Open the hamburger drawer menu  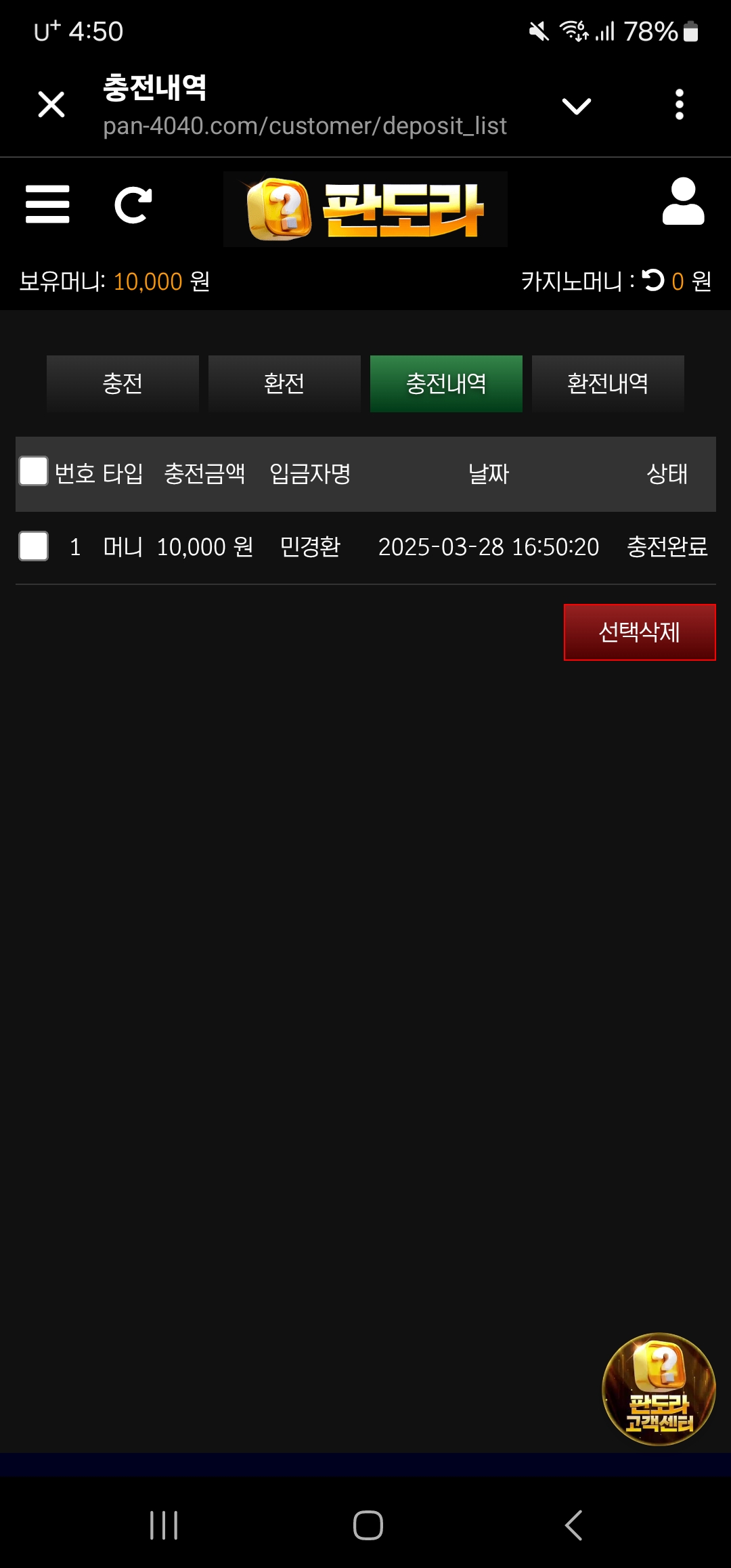[47, 204]
